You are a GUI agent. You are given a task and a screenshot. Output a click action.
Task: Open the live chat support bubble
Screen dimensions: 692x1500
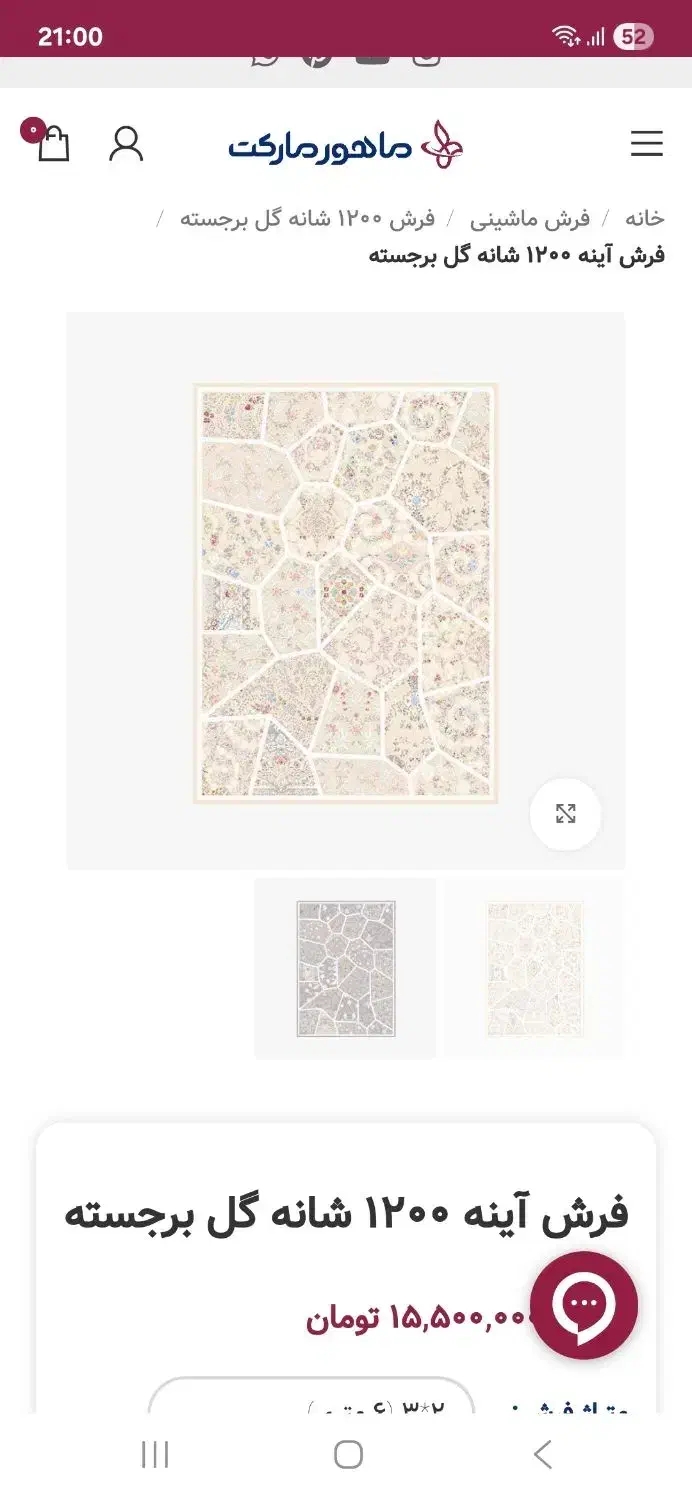tap(584, 1305)
